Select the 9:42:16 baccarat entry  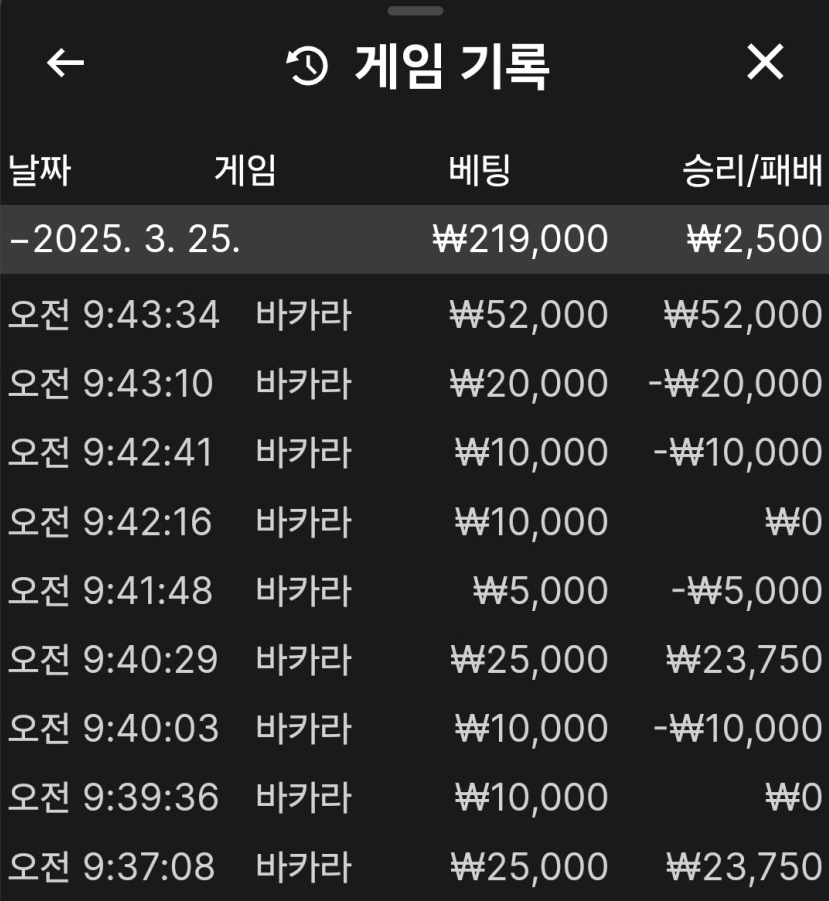(414, 522)
